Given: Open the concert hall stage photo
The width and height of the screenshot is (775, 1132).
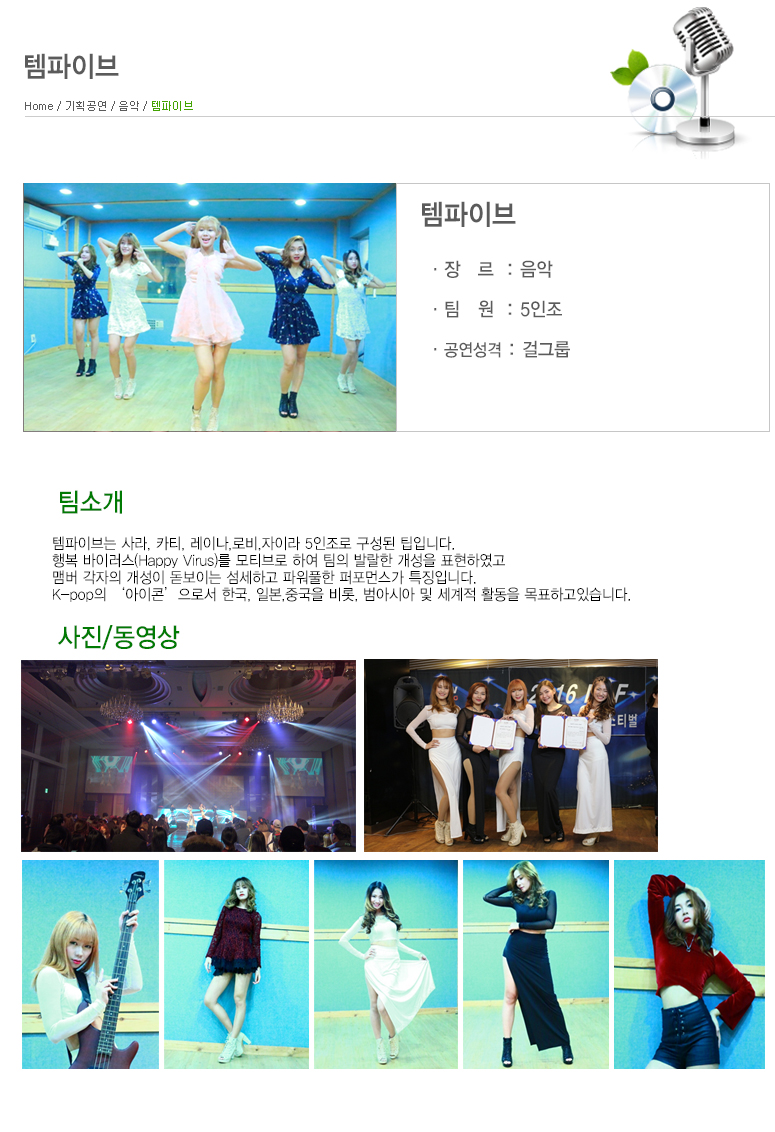Looking at the screenshot, I should point(188,755).
